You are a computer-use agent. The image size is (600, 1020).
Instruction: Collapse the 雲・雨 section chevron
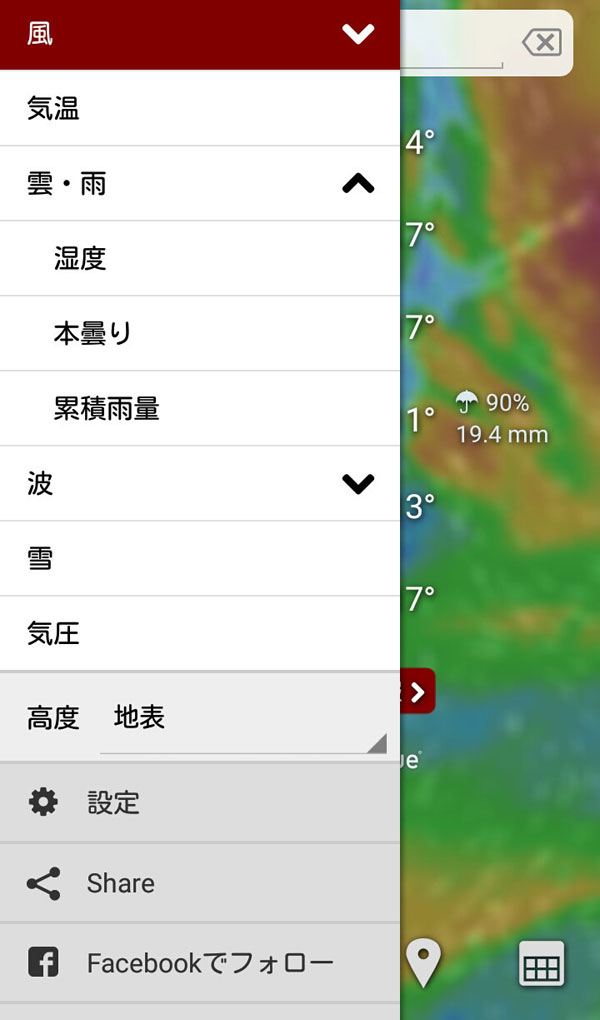pos(358,184)
